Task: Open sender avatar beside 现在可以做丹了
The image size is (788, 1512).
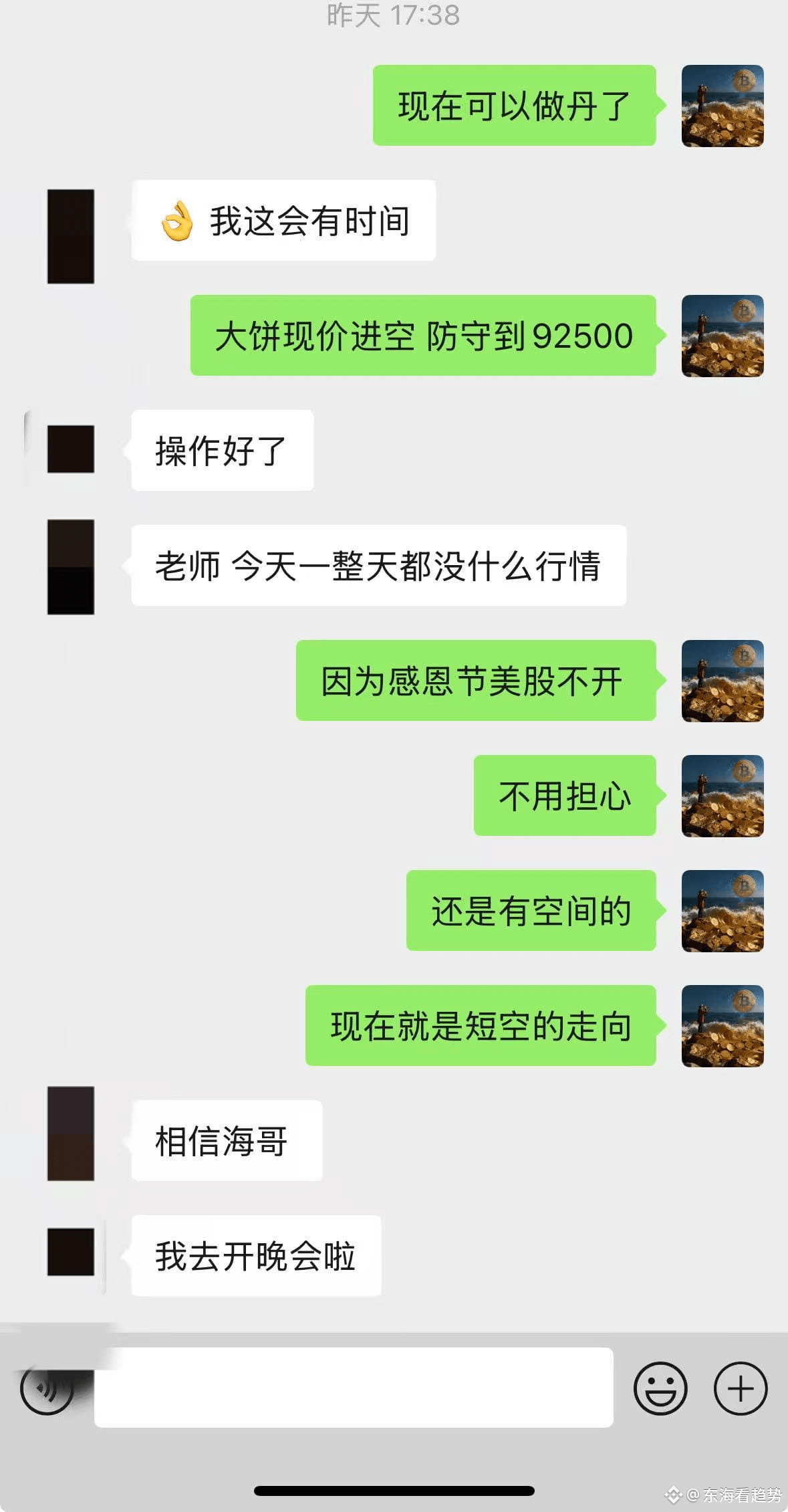Action: [722, 106]
